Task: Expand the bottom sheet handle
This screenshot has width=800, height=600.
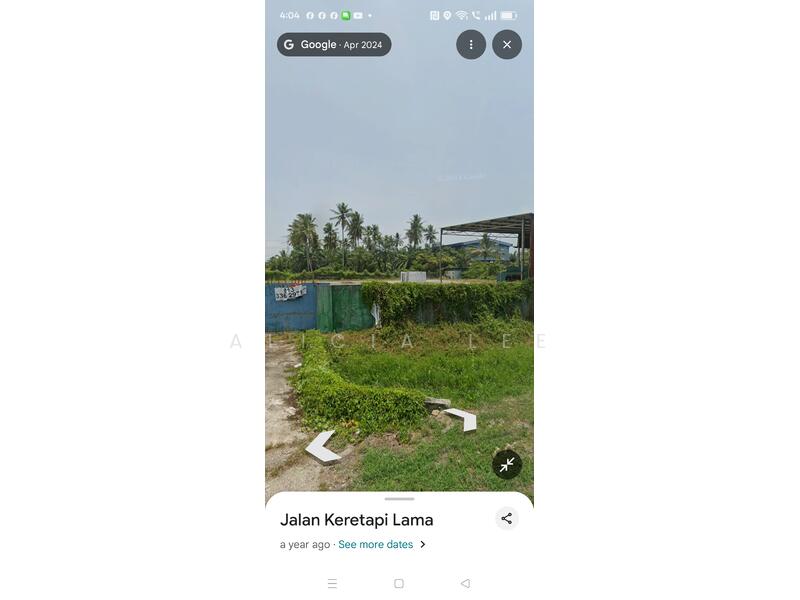Action: point(399,498)
